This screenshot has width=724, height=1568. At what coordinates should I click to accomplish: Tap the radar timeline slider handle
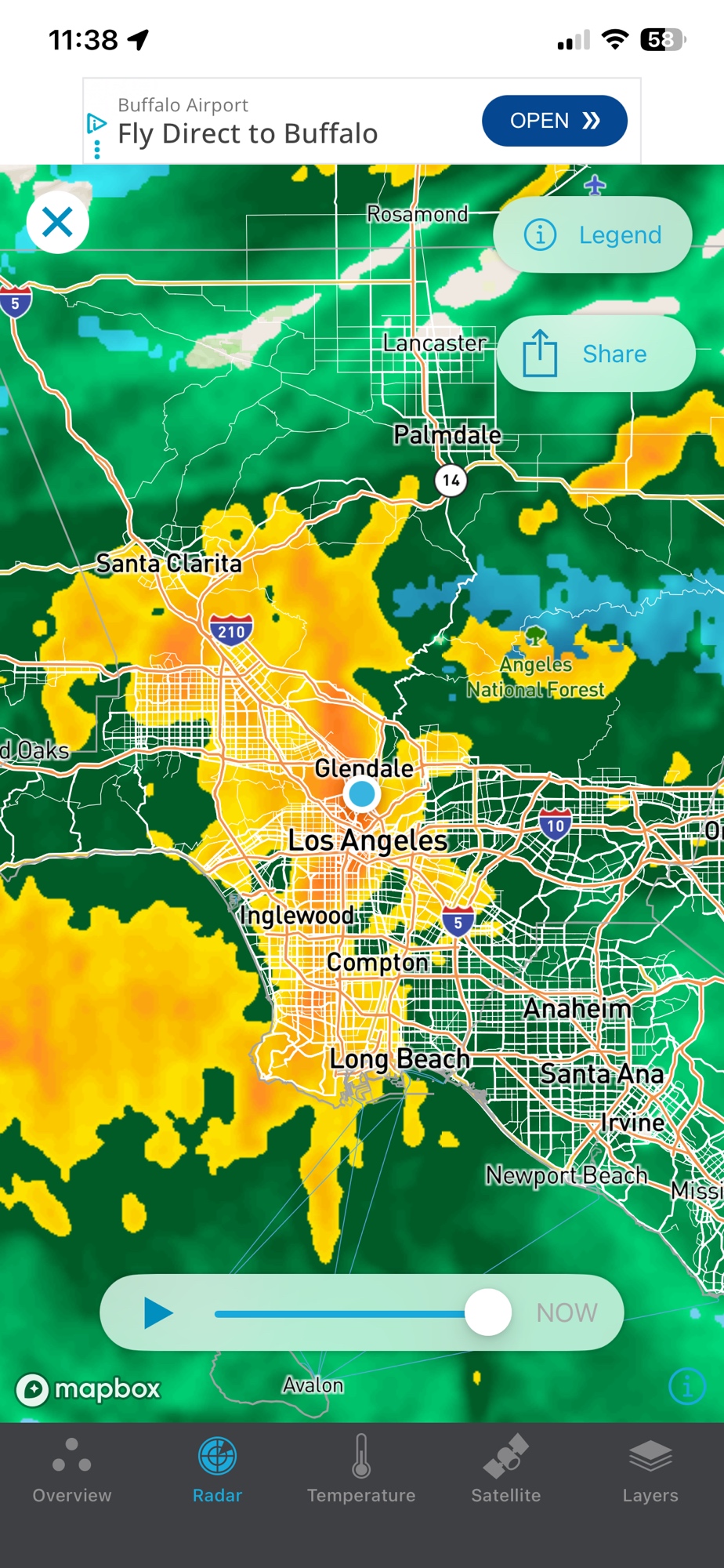[487, 1312]
